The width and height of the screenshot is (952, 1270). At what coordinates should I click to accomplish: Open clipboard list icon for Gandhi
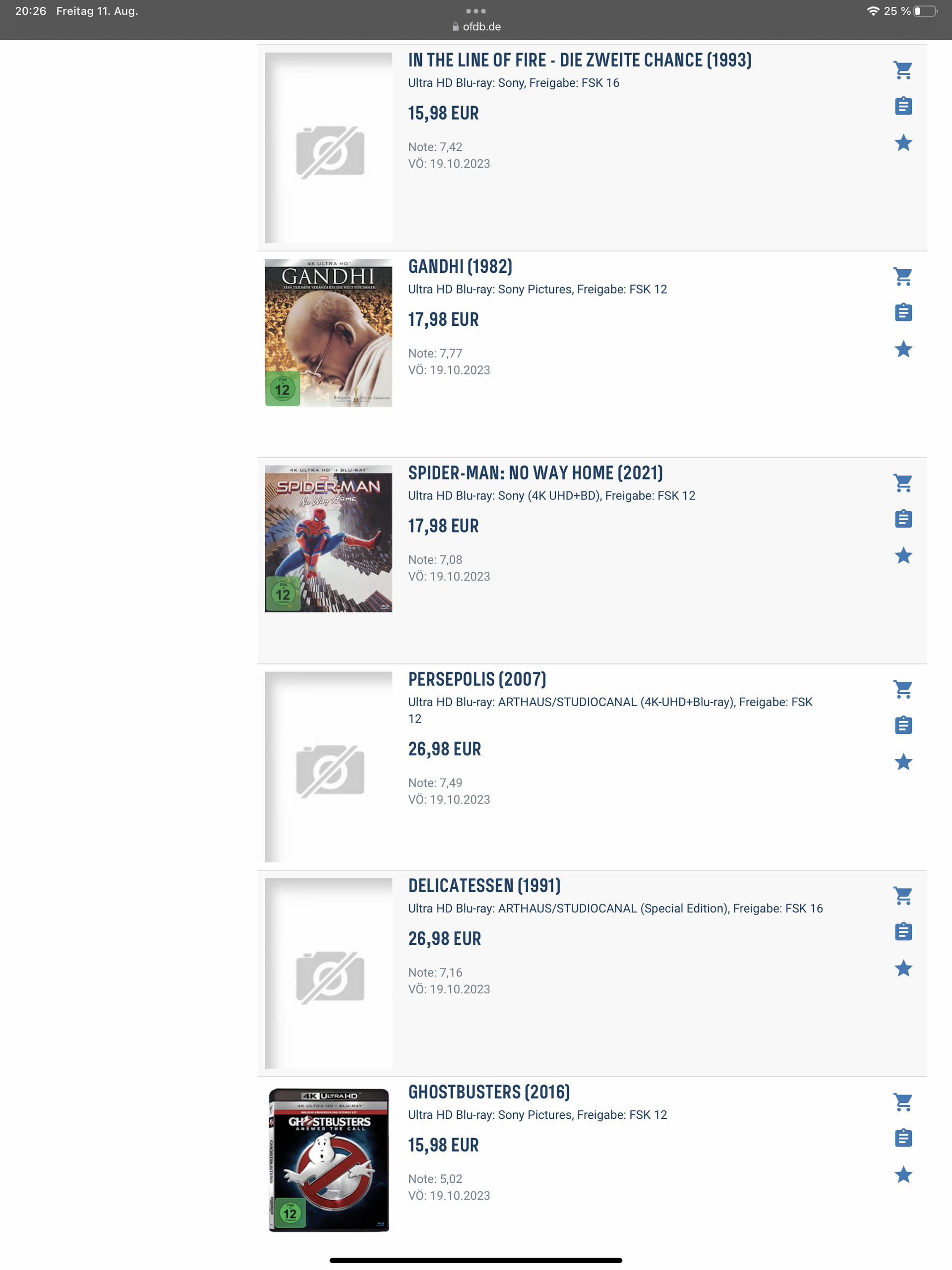(902, 313)
